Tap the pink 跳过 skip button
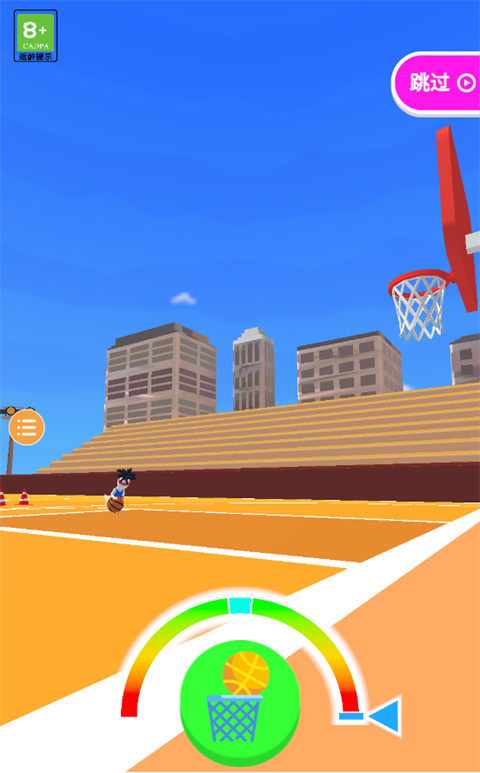Image resolution: width=480 pixels, height=773 pixels. click(x=437, y=83)
